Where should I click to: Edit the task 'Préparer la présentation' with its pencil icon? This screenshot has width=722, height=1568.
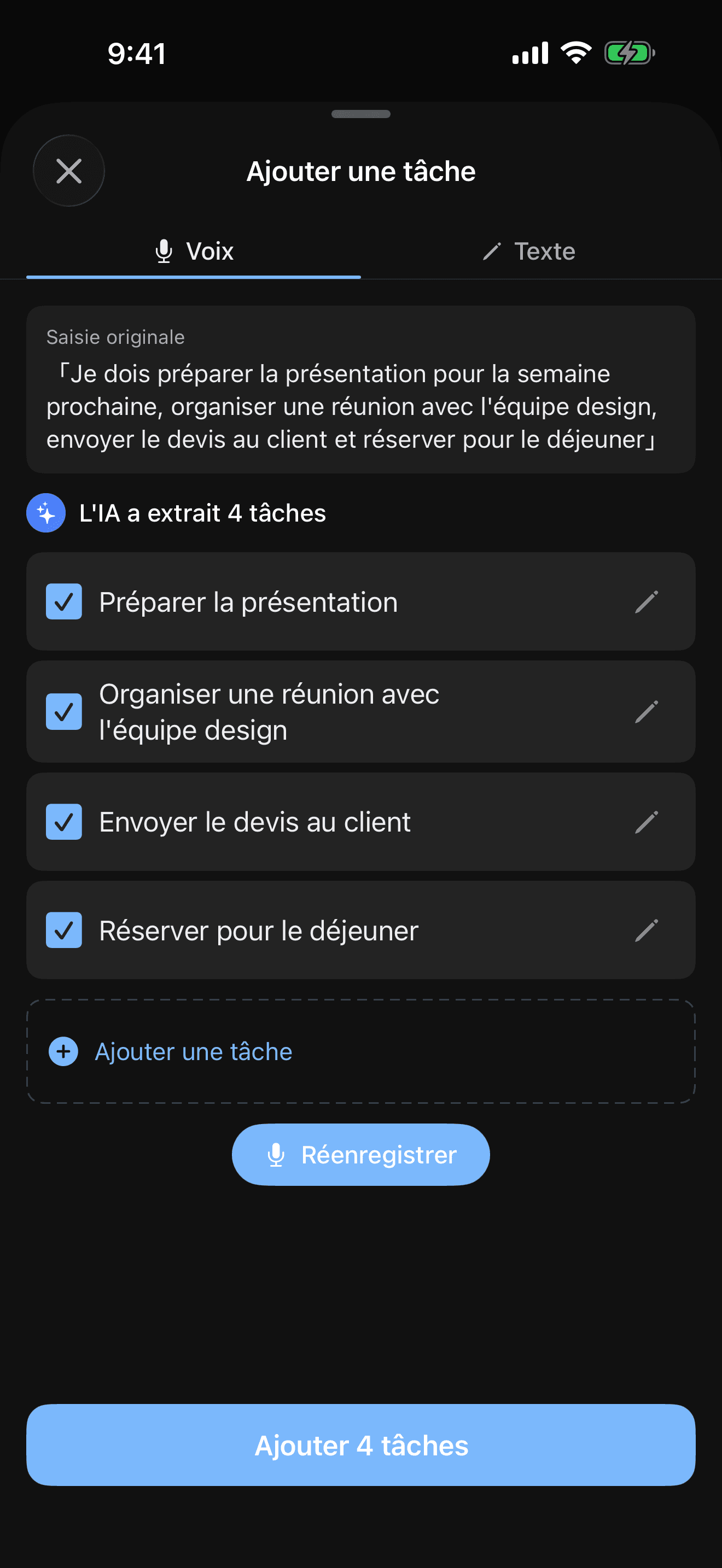pos(647,601)
